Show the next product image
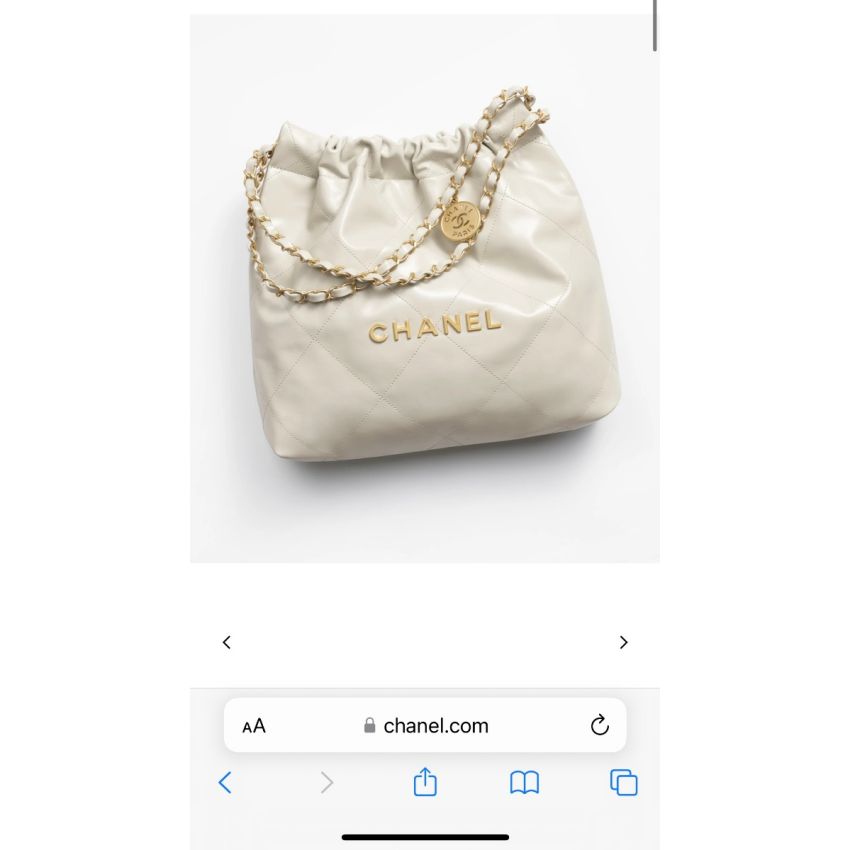850x850 pixels. click(623, 642)
